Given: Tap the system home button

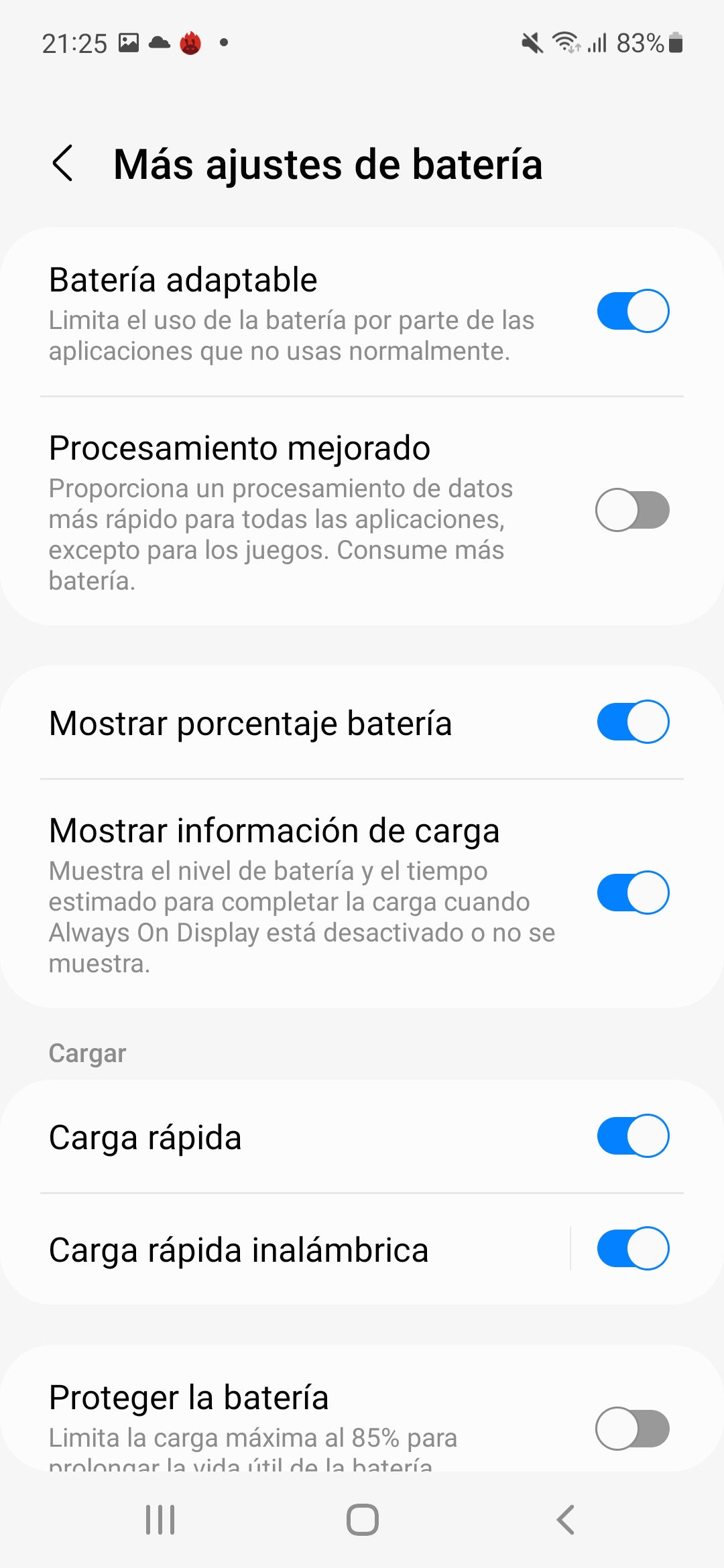Looking at the screenshot, I should pyautogui.click(x=362, y=1520).
